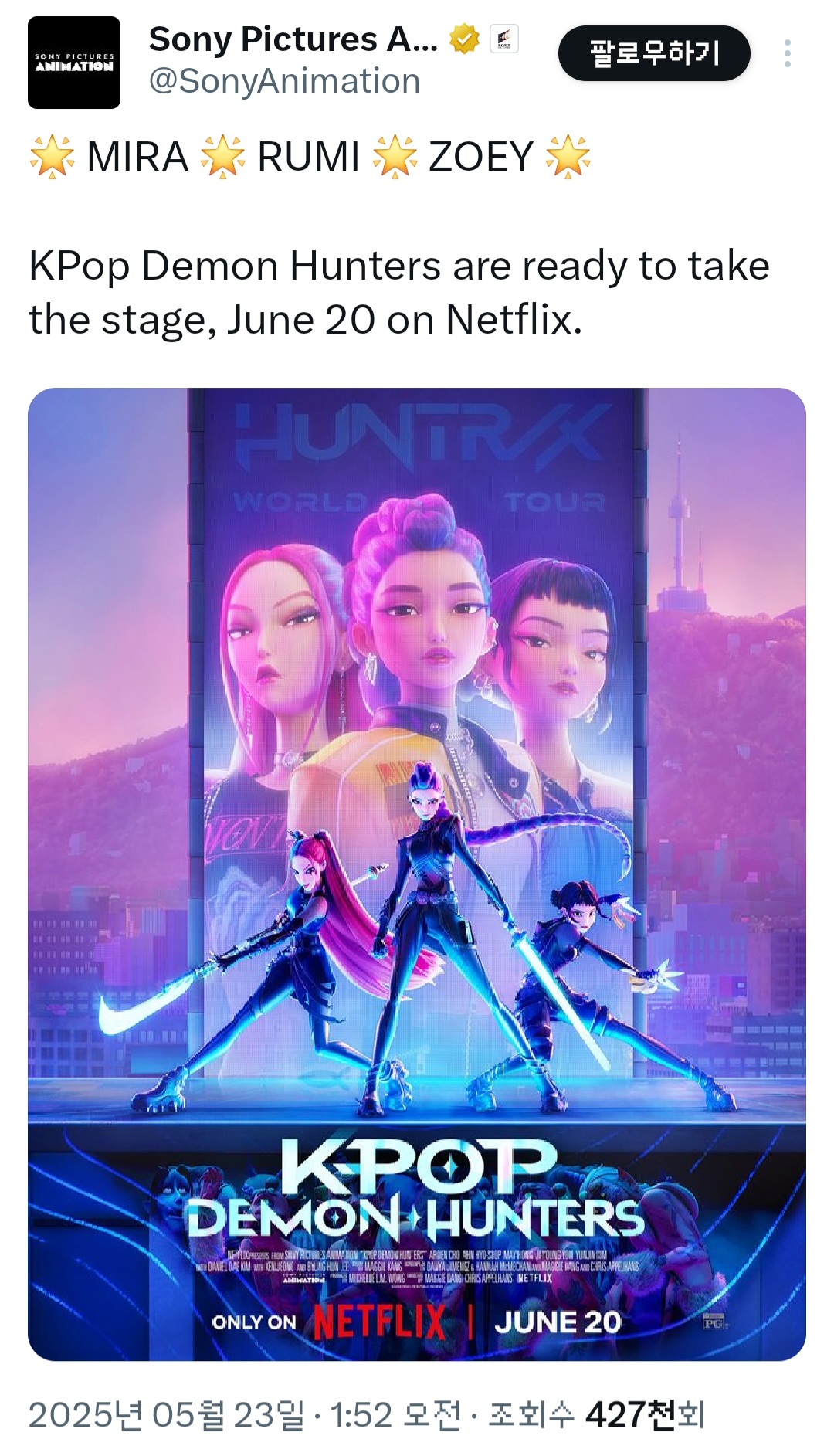Open Sony Pictures Animation profile avatar
This screenshot has width=834, height=1456.
point(74,63)
